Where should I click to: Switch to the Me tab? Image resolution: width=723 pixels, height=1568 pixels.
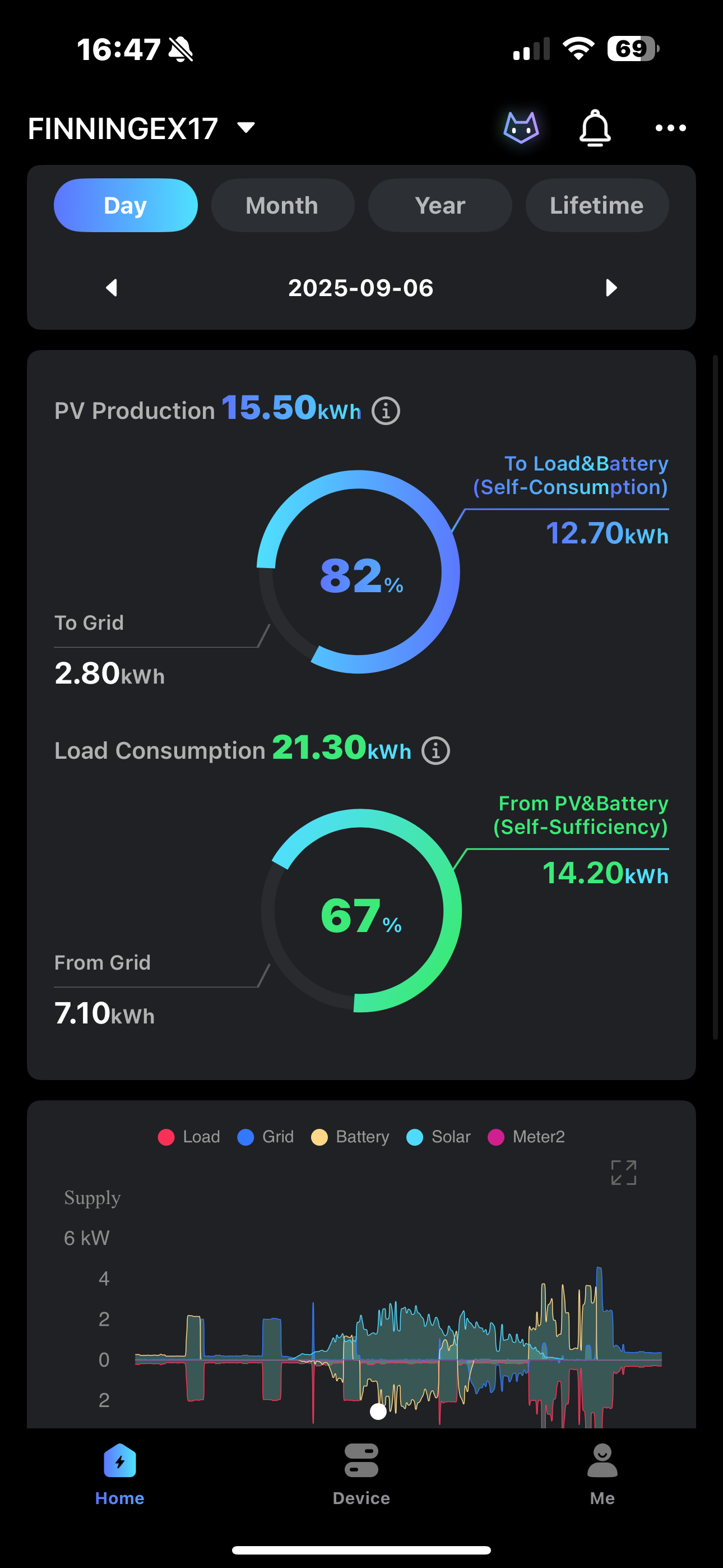pyautogui.click(x=602, y=1473)
